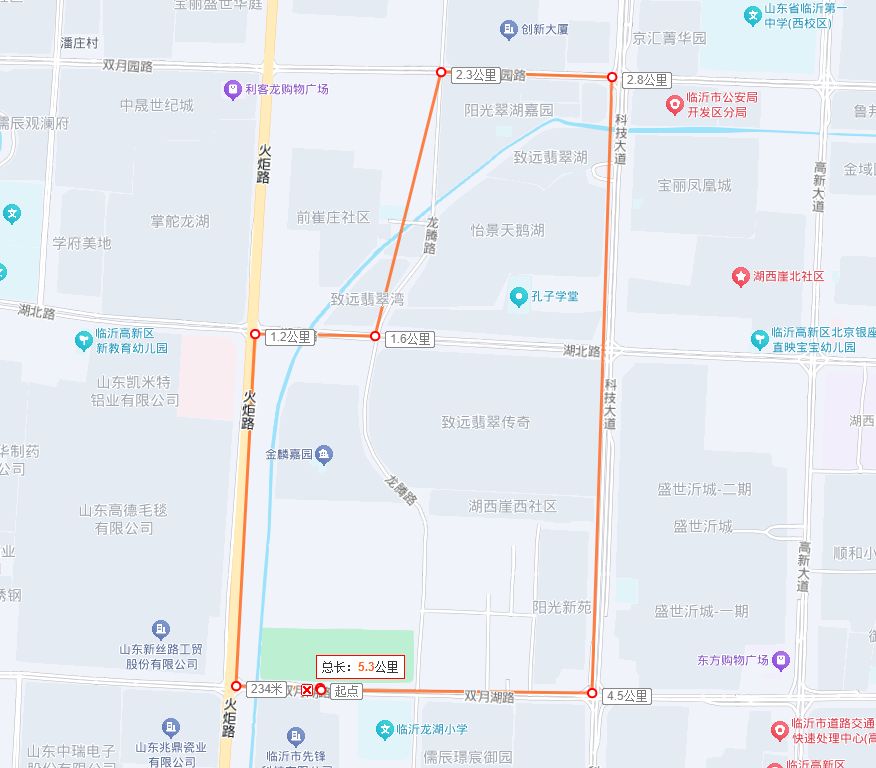Screen dimensions: 876x768
Task: Open the 临沂高新区新教育幼儿园 marker
Action: tap(82, 341)
